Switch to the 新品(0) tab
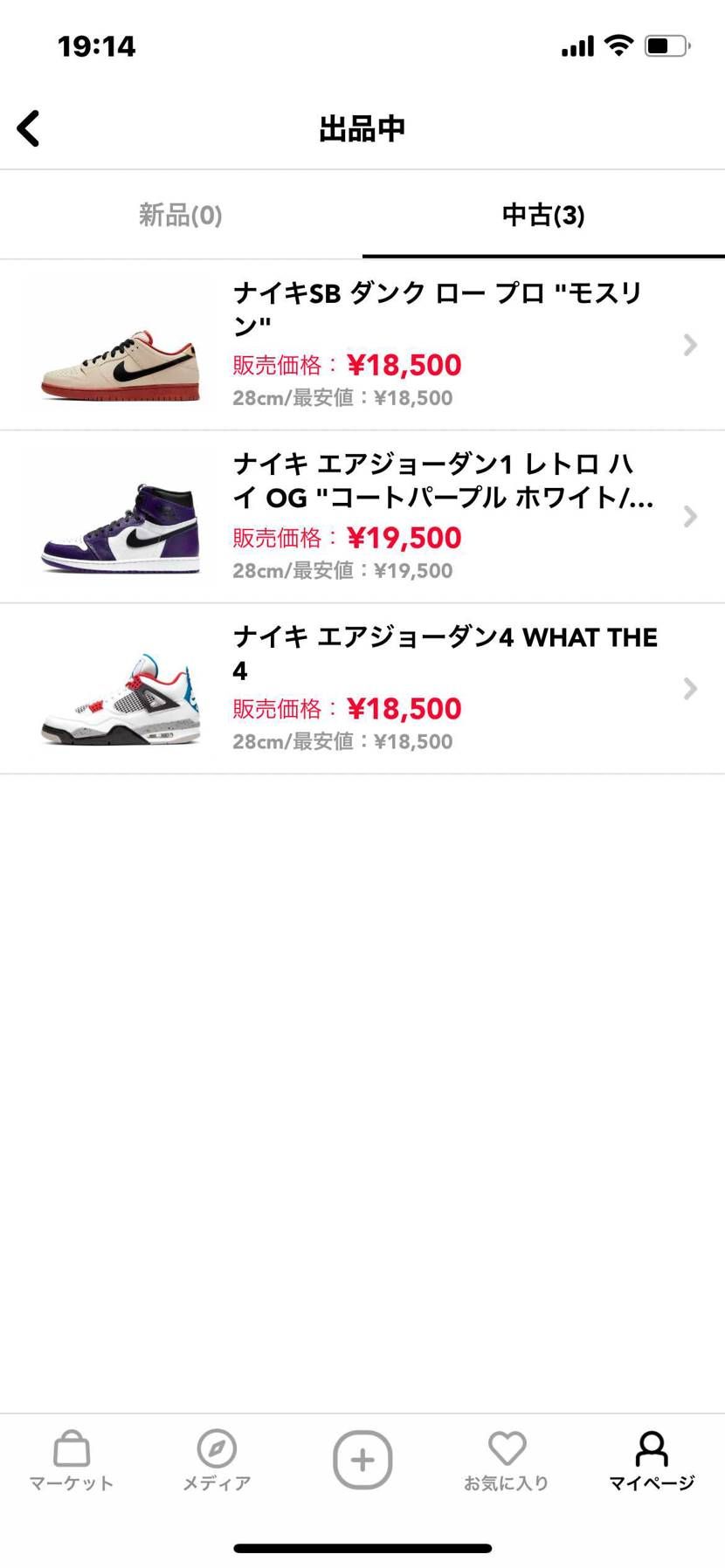The height and width of the screenshot is (1568, 725). [181, 215]
